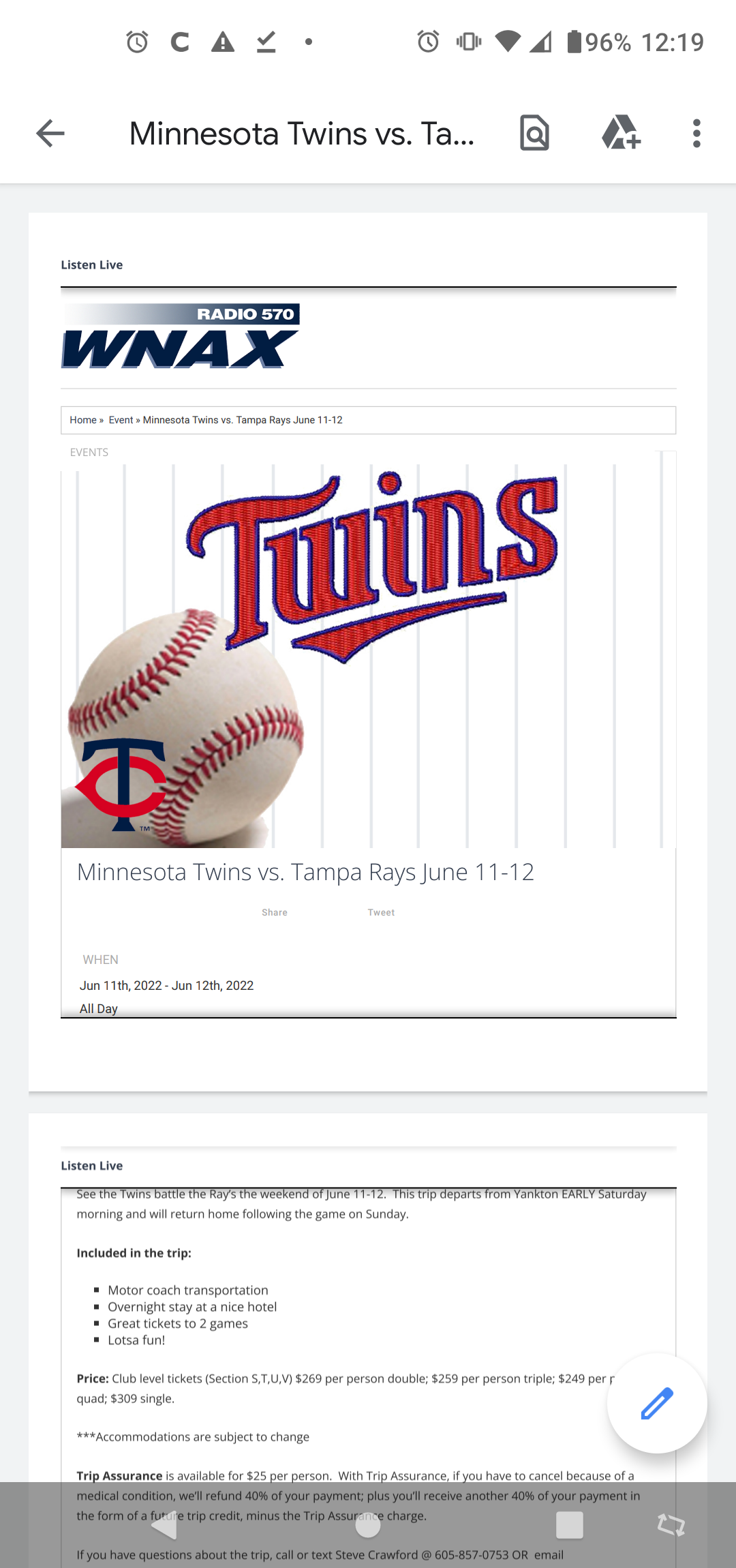Open recent apps with square button
Image resolution: width=736 pixels, height=1568 pixels.
click(569, 1525)
